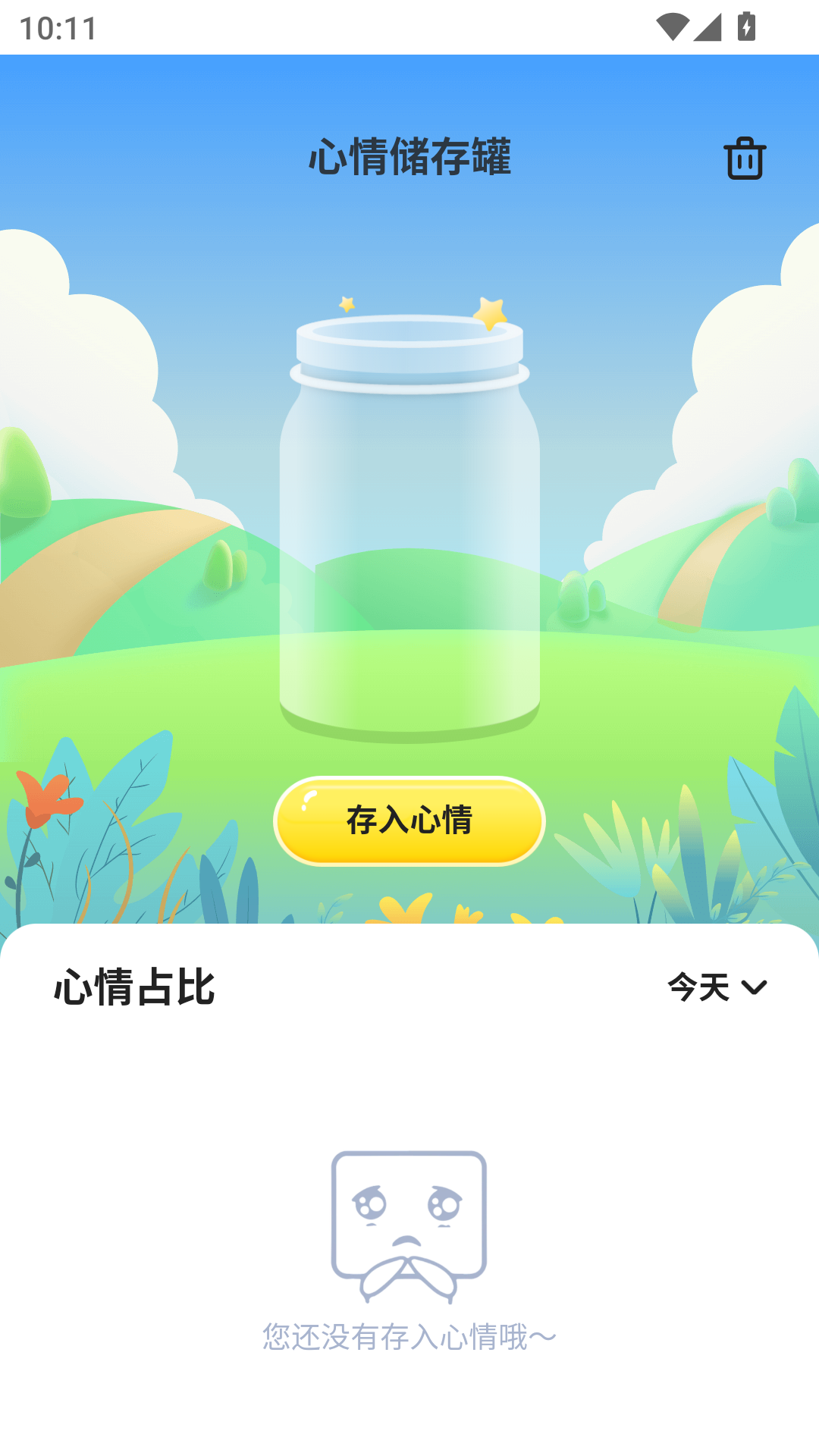The image size is (819, 1456).
Task: Expand the 今天 time range dropdown
Action: point(717,987)
